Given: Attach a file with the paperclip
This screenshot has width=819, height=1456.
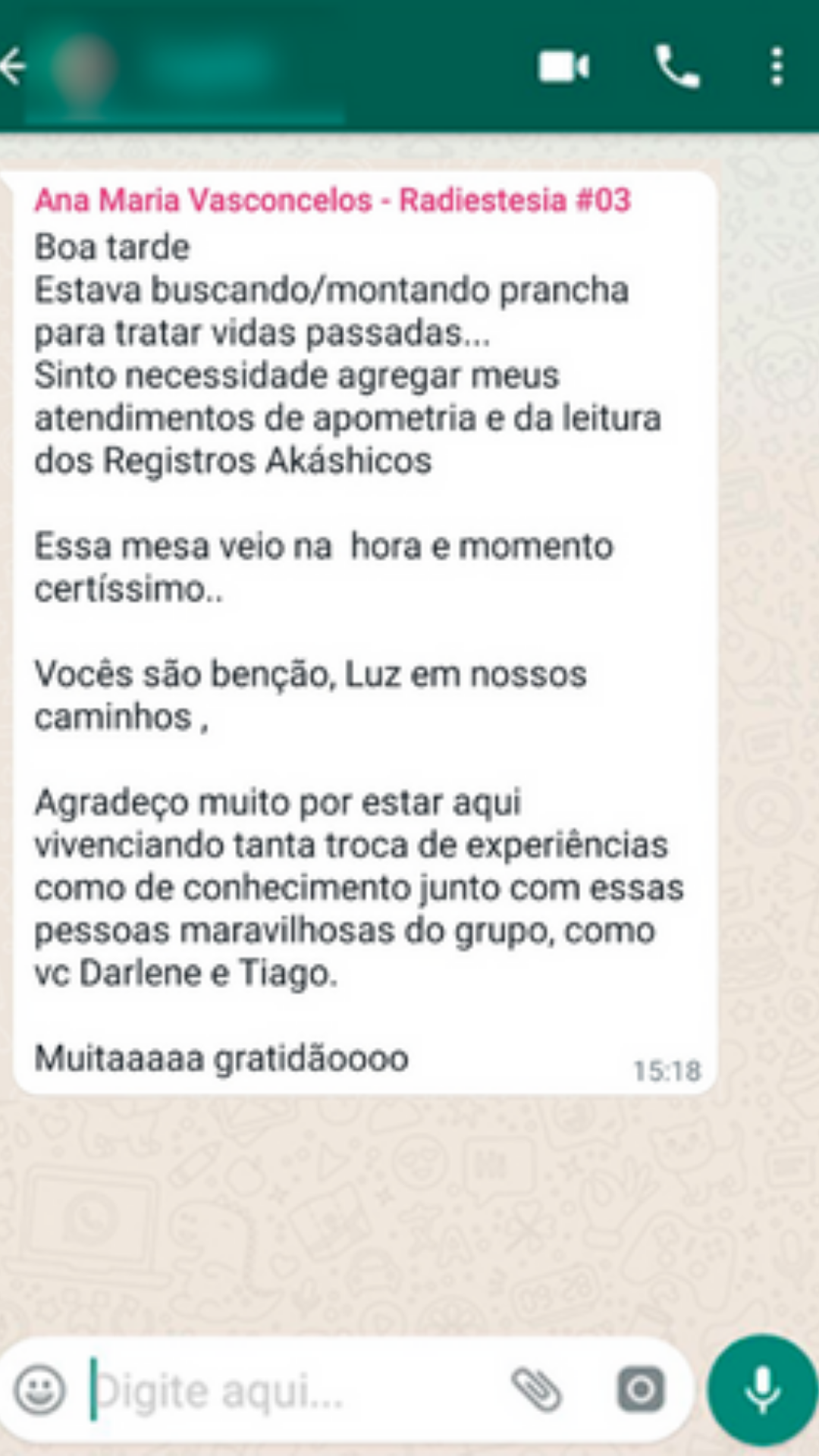Looking at the screenshot, I should coord(537,1389).
